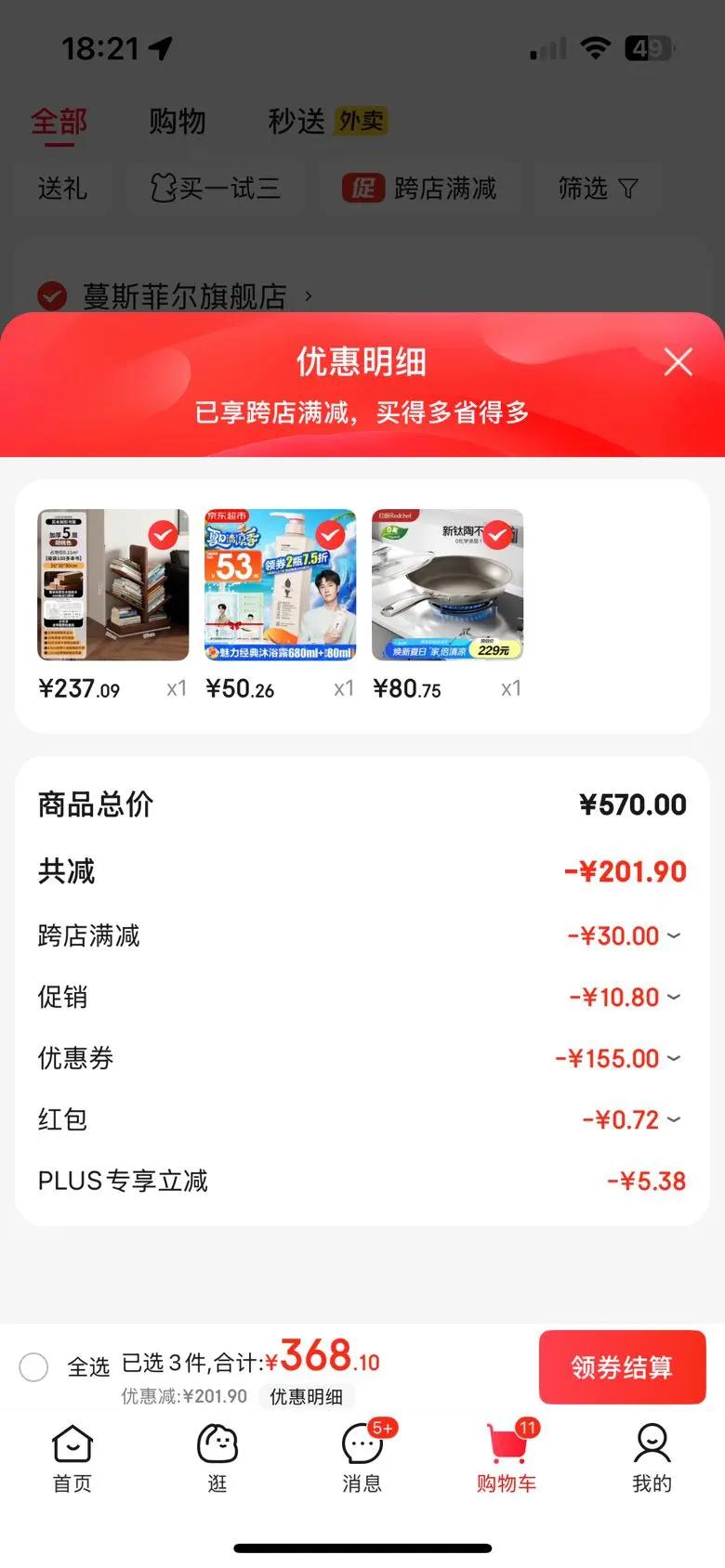Open the 消息 messages tab

coord(362,1457)
